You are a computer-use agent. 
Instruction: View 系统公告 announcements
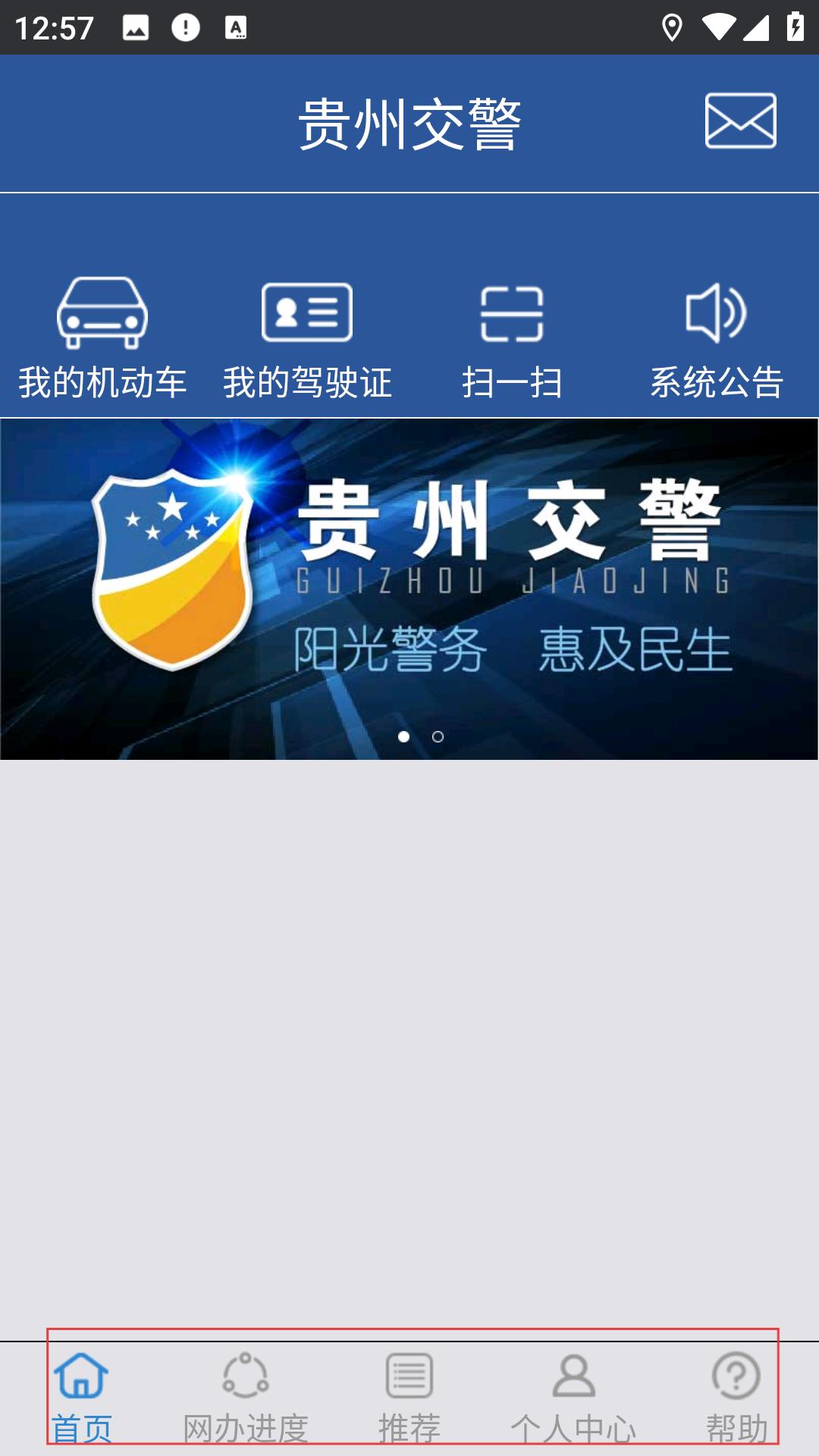pyautogui.click(x=717, y=339)
